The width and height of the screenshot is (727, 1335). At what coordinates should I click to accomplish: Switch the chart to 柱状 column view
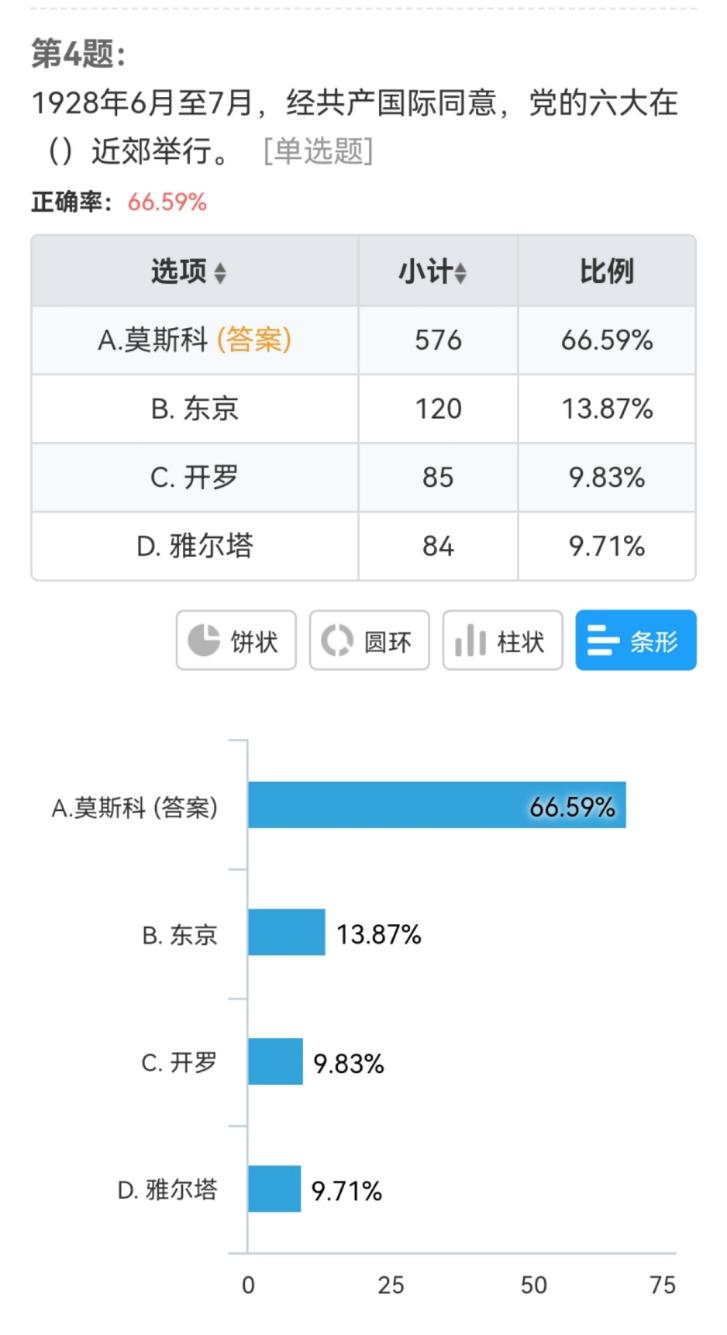tap(502, 640)
